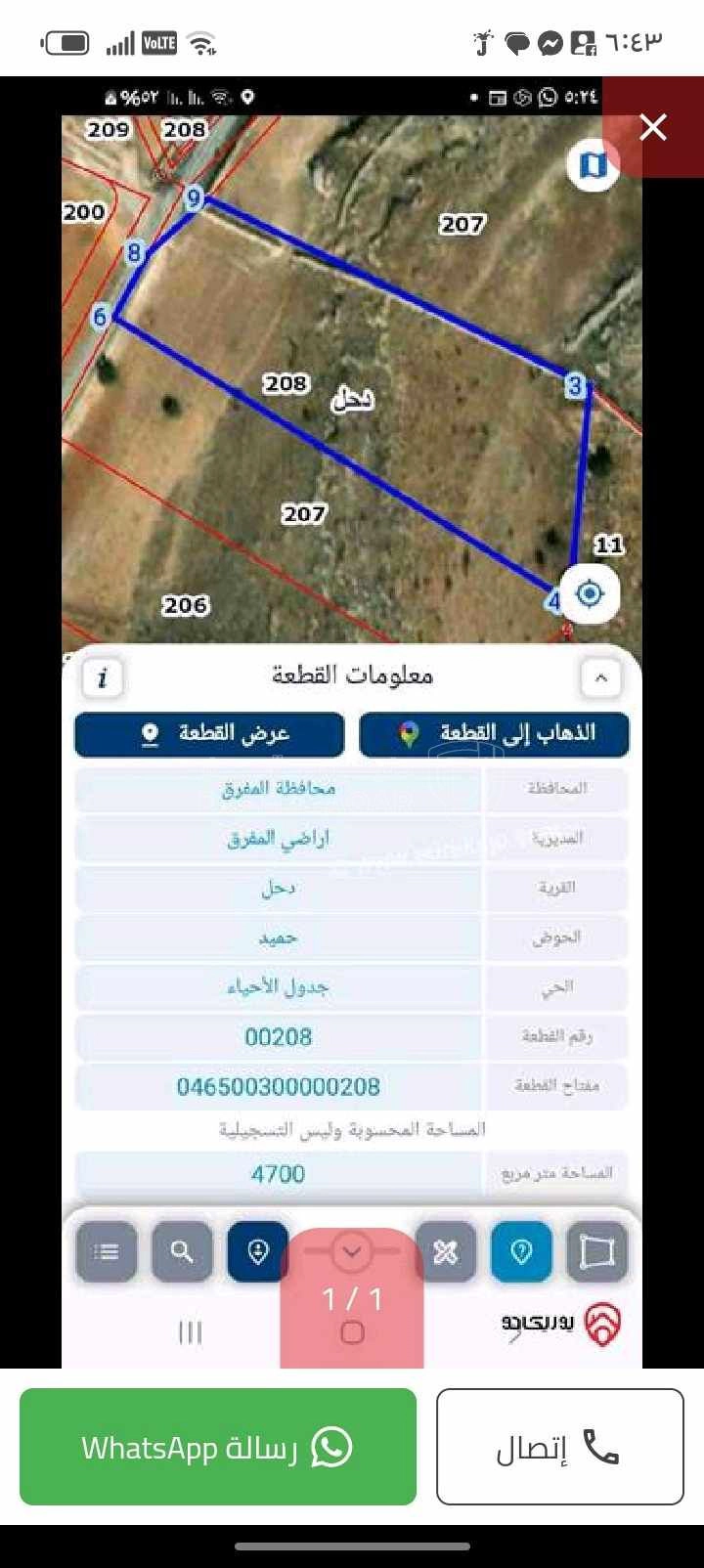Select the polygon drawing tool
Screen dimensions: 704x1568
click(x=596, y=1251)
